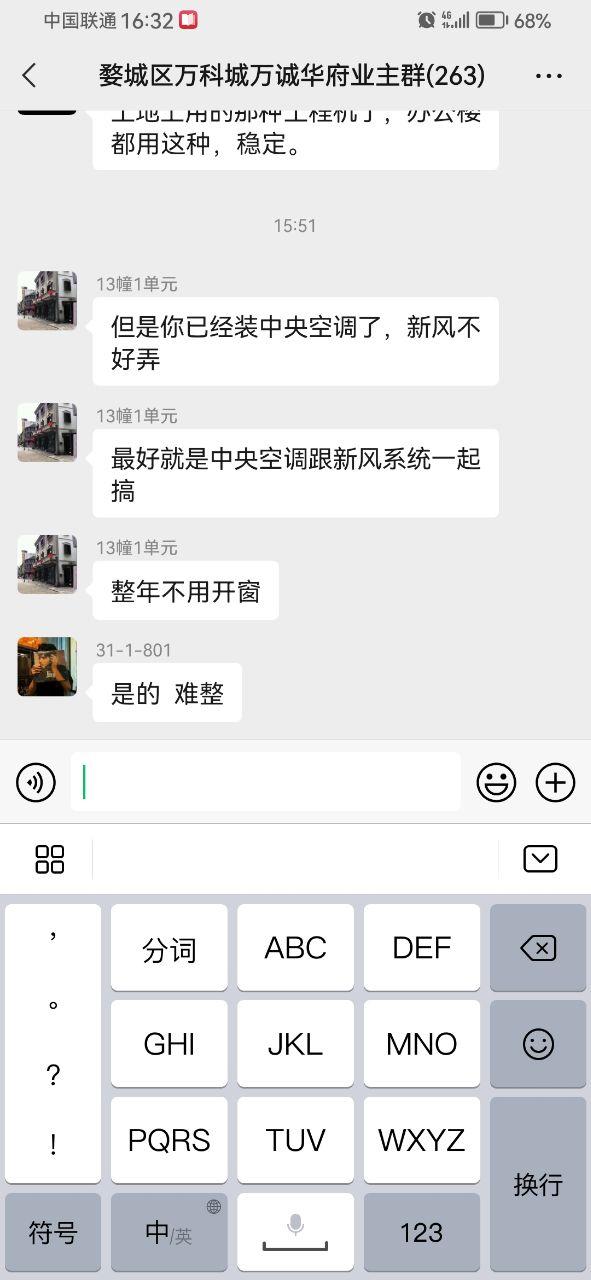Open keyboard tools grid menu
The image size is (591, 1280).
tap(49, 859)
